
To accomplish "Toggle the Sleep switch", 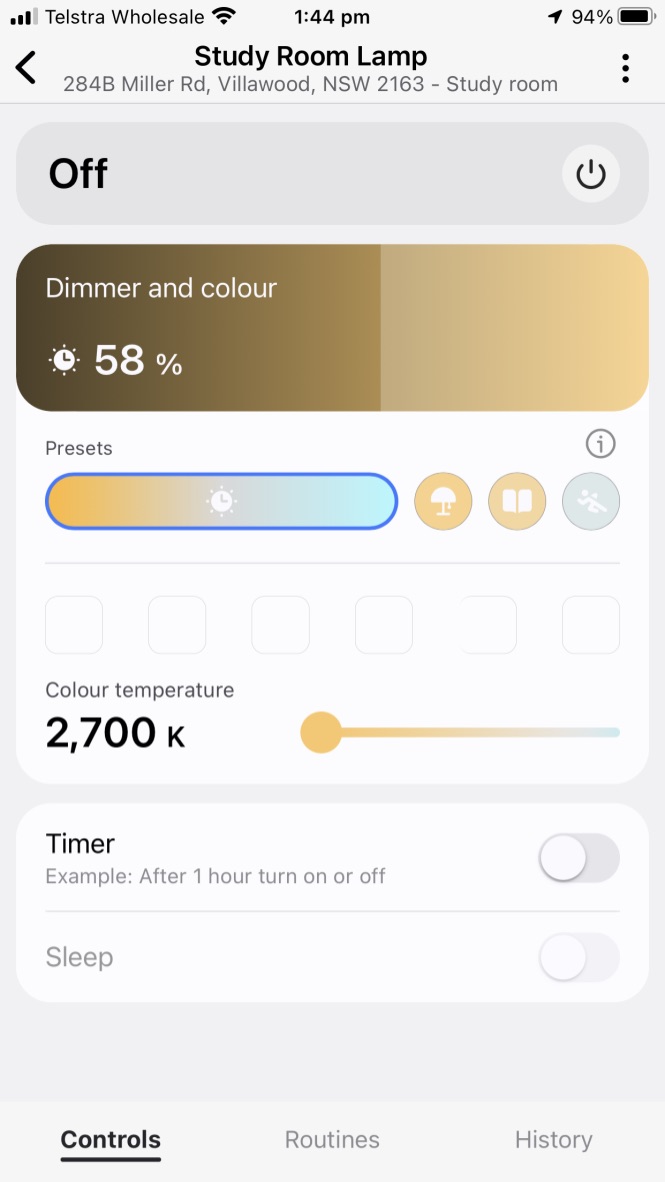I will point(579,958).
